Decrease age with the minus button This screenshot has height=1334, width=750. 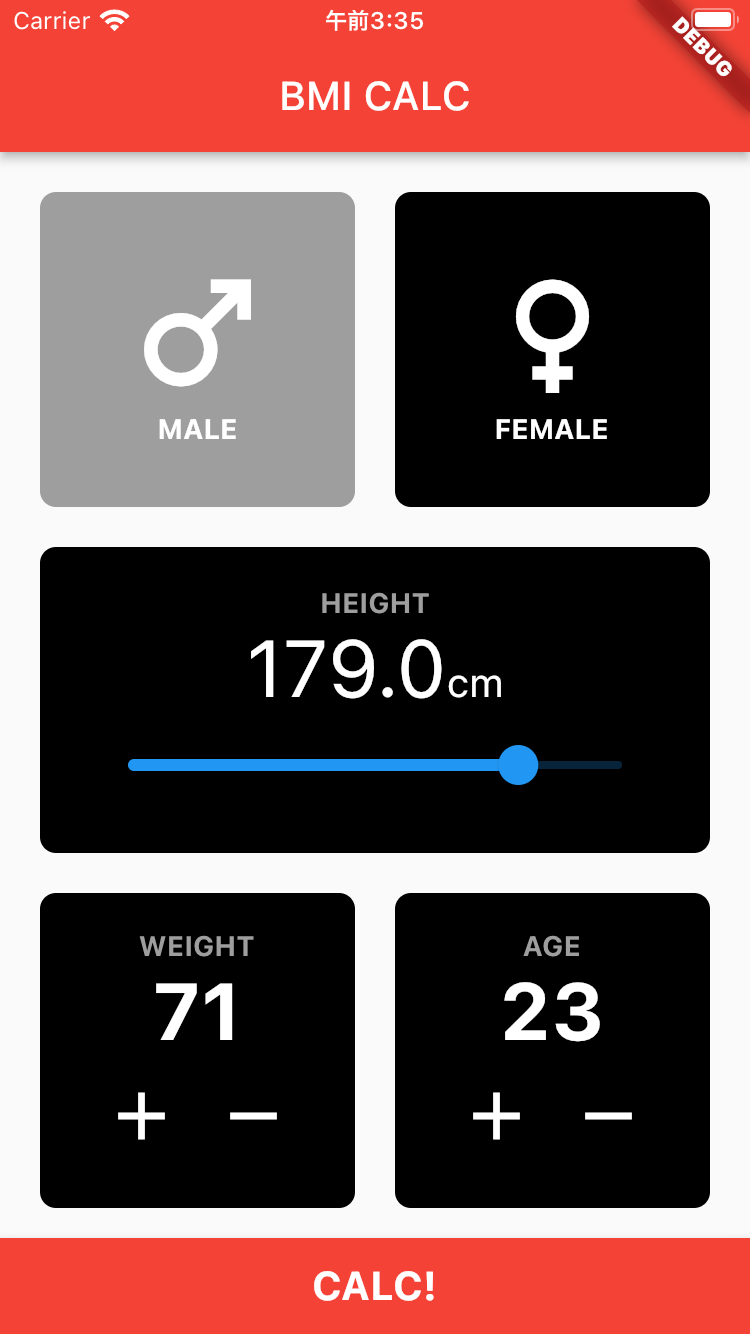(608, 1116)
